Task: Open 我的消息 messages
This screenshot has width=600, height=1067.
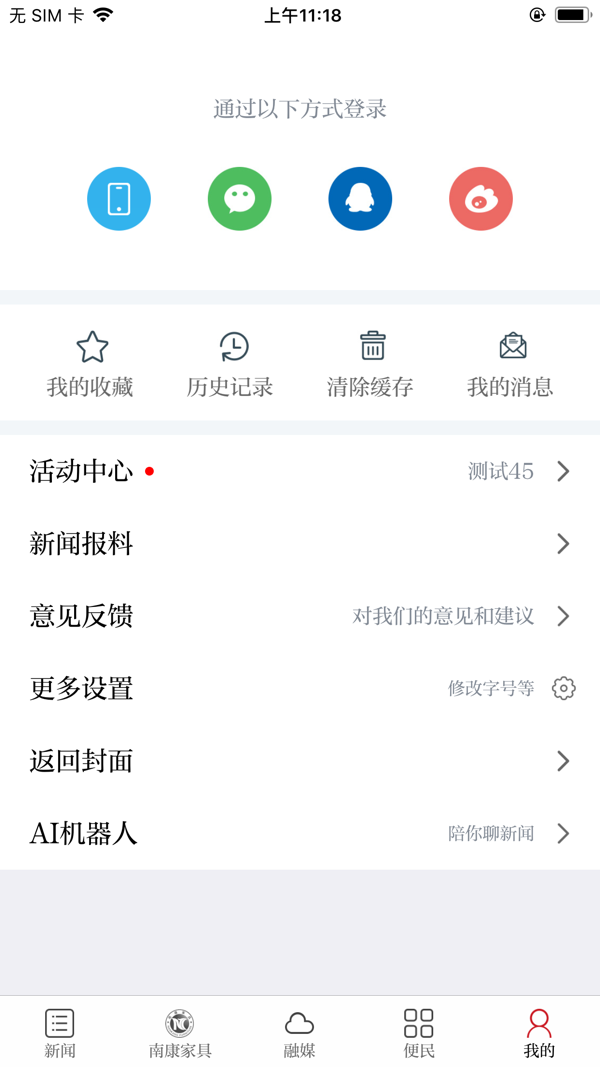Action: point(511,364)
